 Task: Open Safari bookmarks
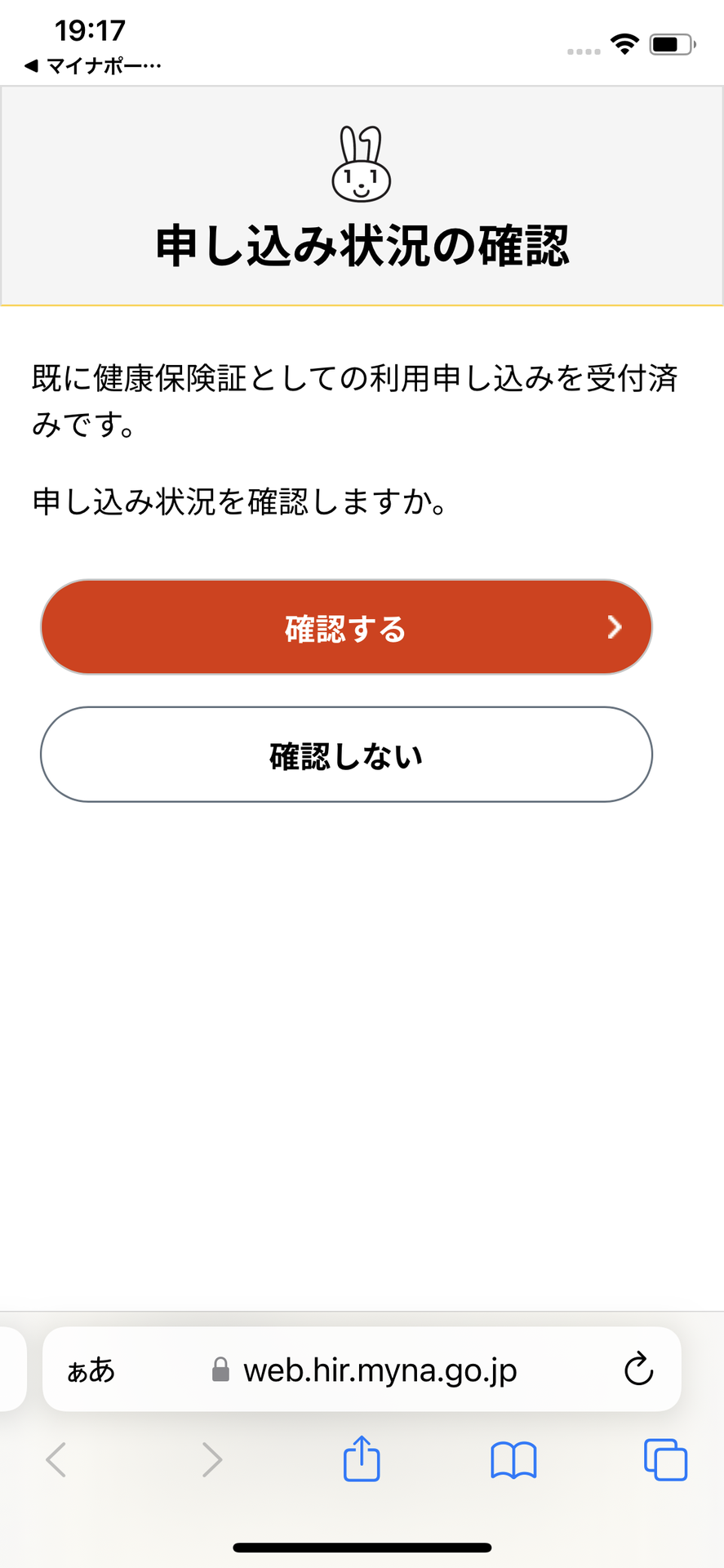click(513, 1459)
